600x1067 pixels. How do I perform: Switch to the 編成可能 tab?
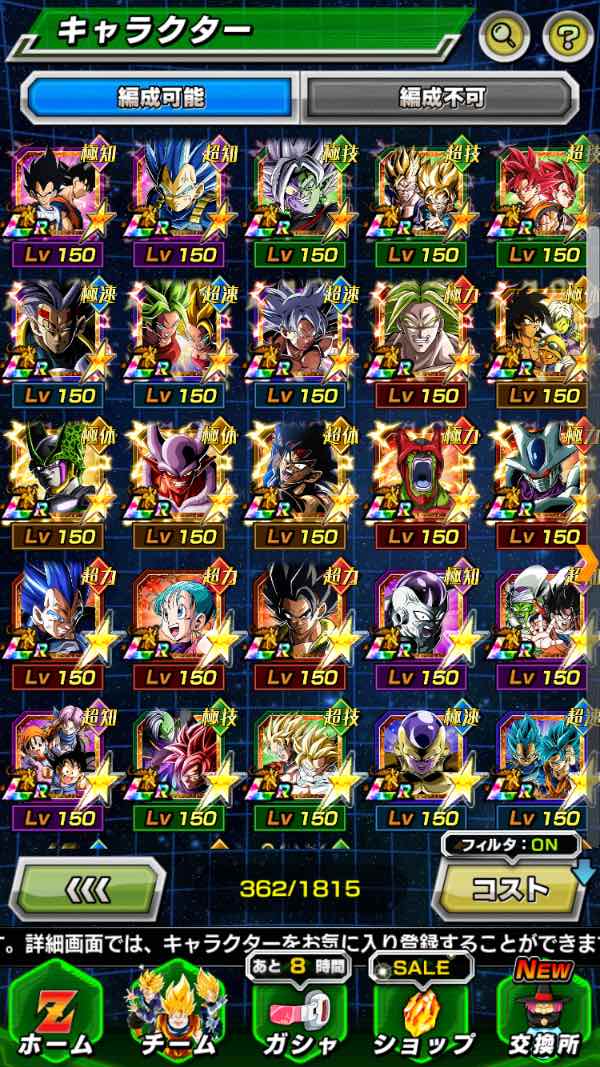[x=161, y=97]
